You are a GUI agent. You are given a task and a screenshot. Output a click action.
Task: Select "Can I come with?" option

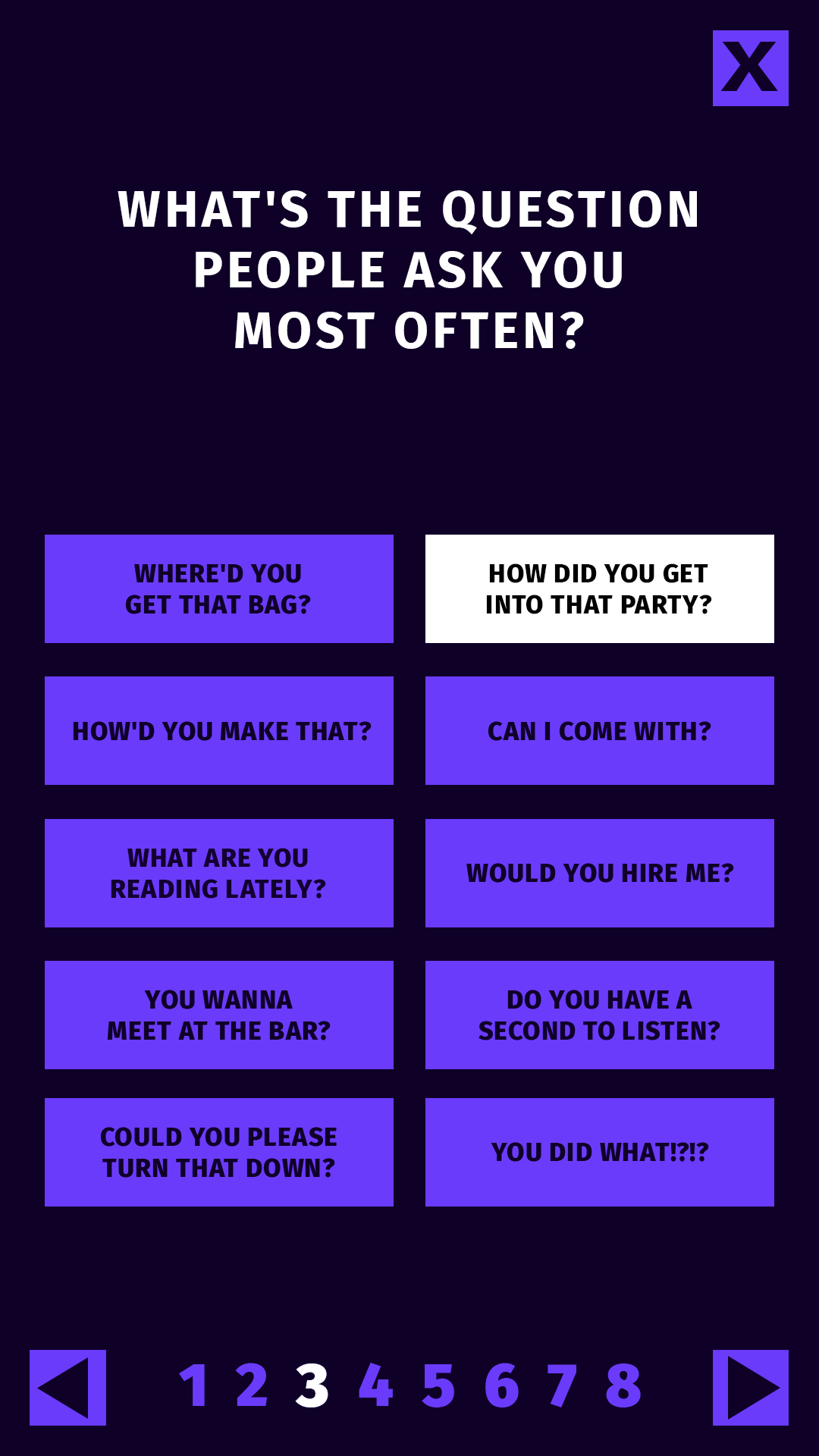click(599, 730)
